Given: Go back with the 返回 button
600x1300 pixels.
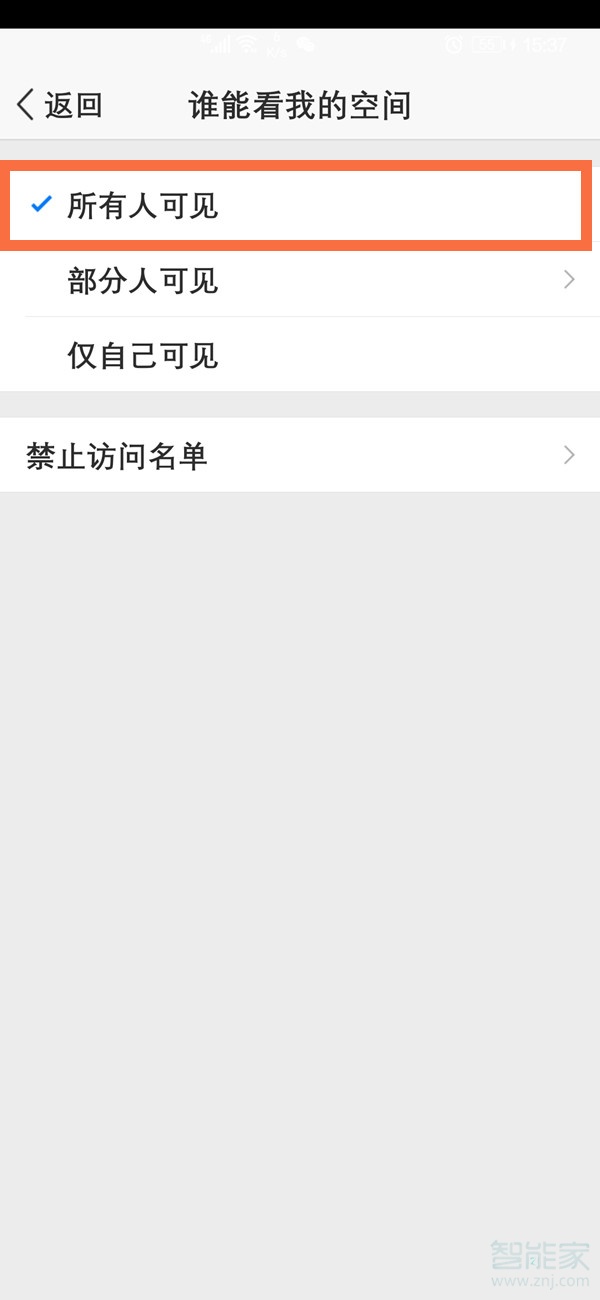Looking at the screenshot, I should coord(60,105).
